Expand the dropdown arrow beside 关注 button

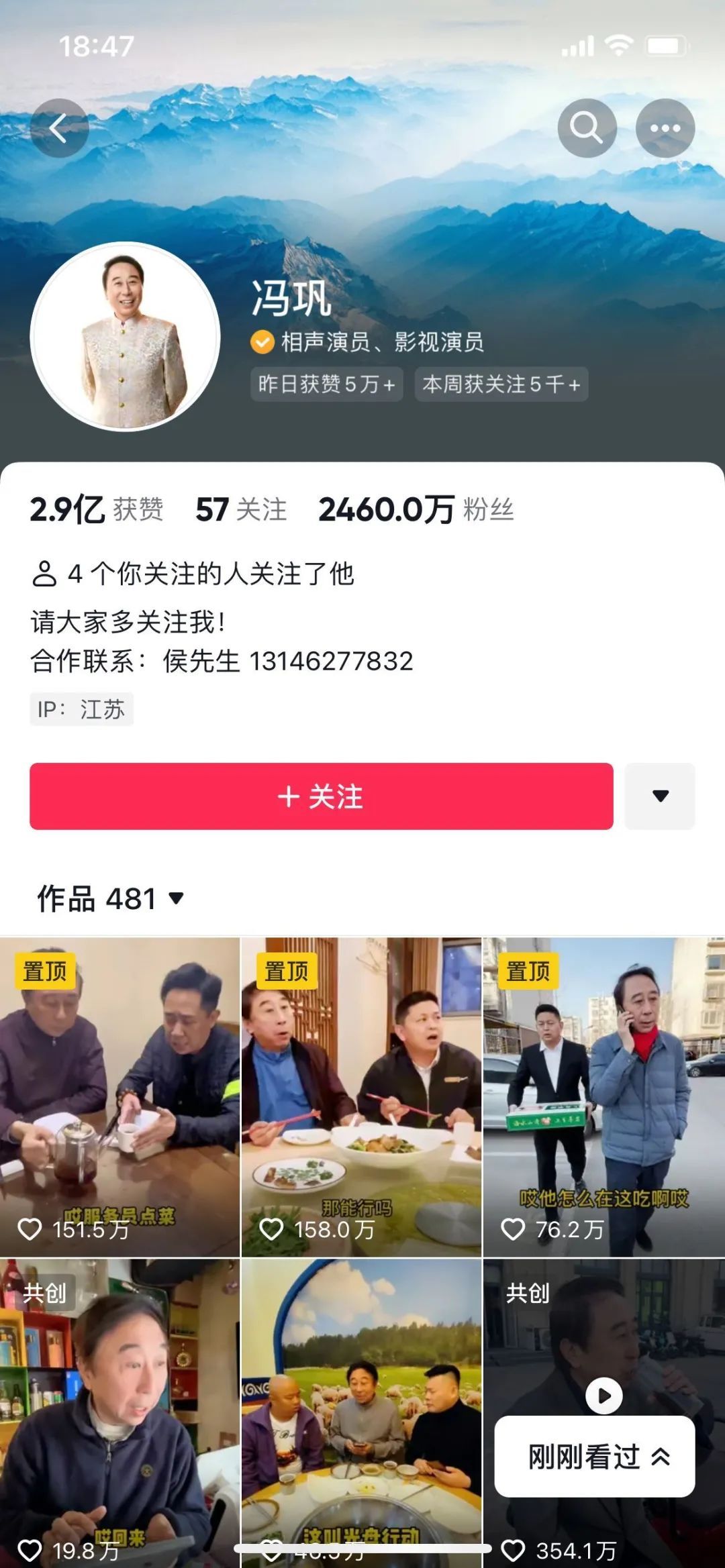coord(660,796)
